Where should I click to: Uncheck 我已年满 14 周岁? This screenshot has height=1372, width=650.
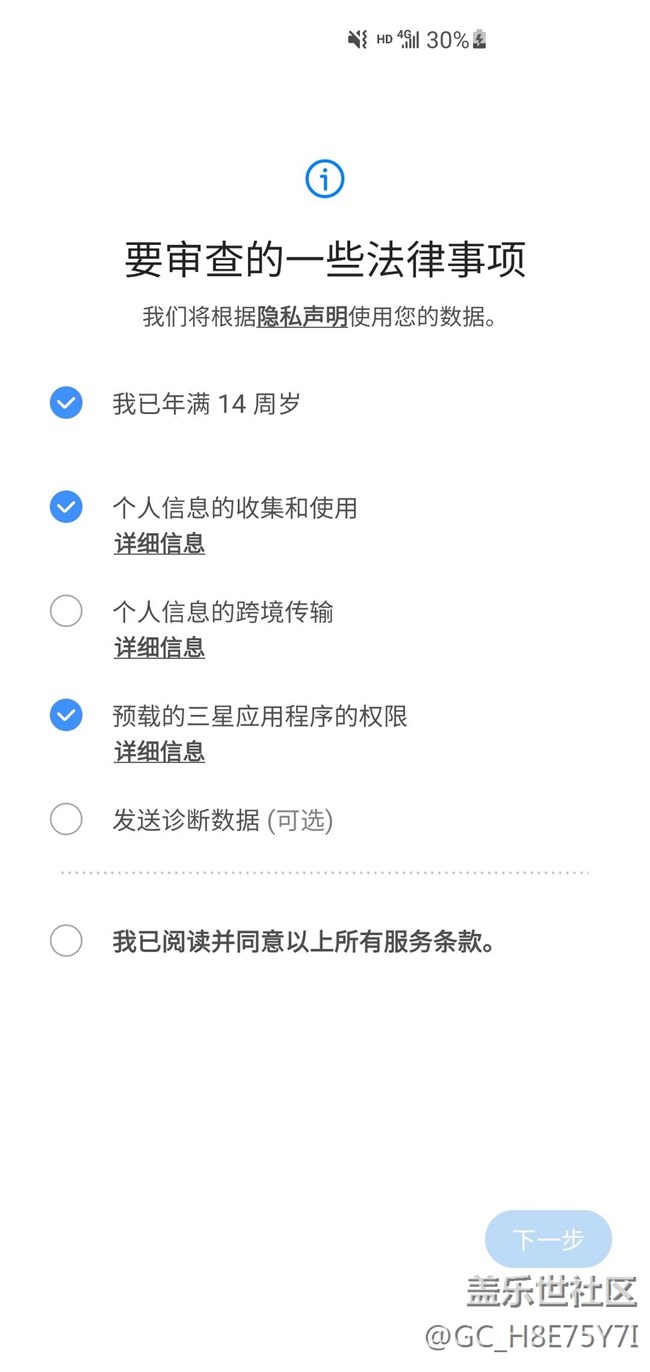66,403
